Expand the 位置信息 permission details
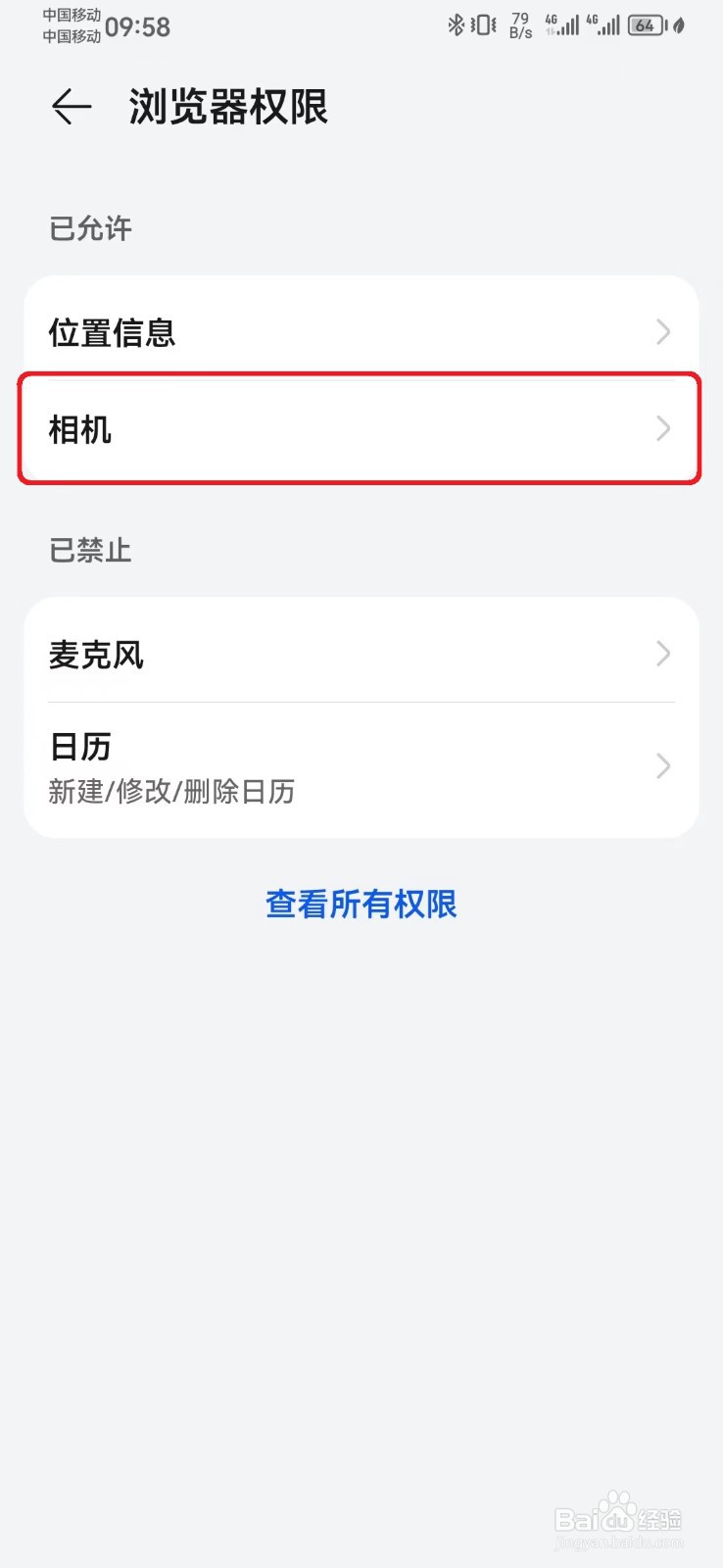Image resolution: width=723 pixels, height=1568 pixels. coord(663,333)
